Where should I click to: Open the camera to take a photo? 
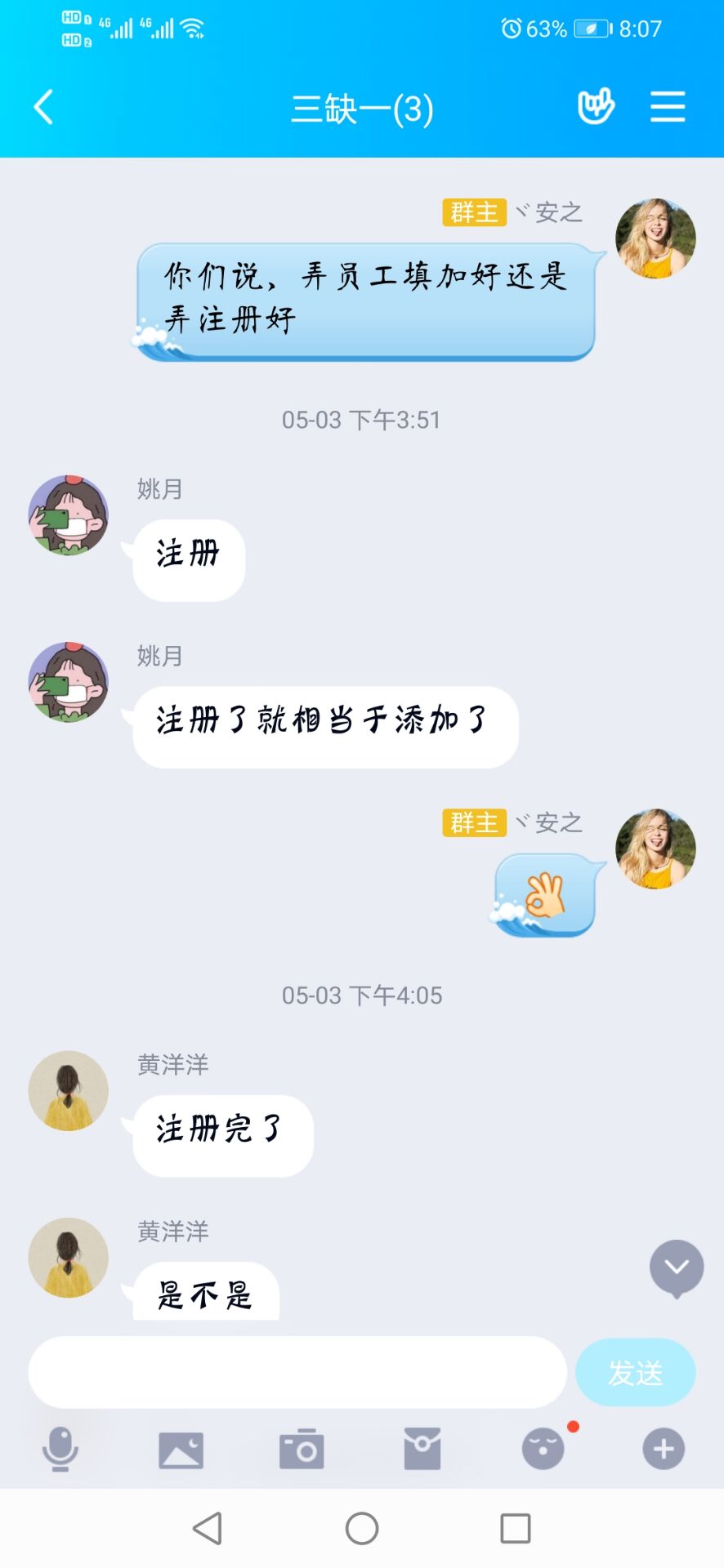click(302, 1450)
